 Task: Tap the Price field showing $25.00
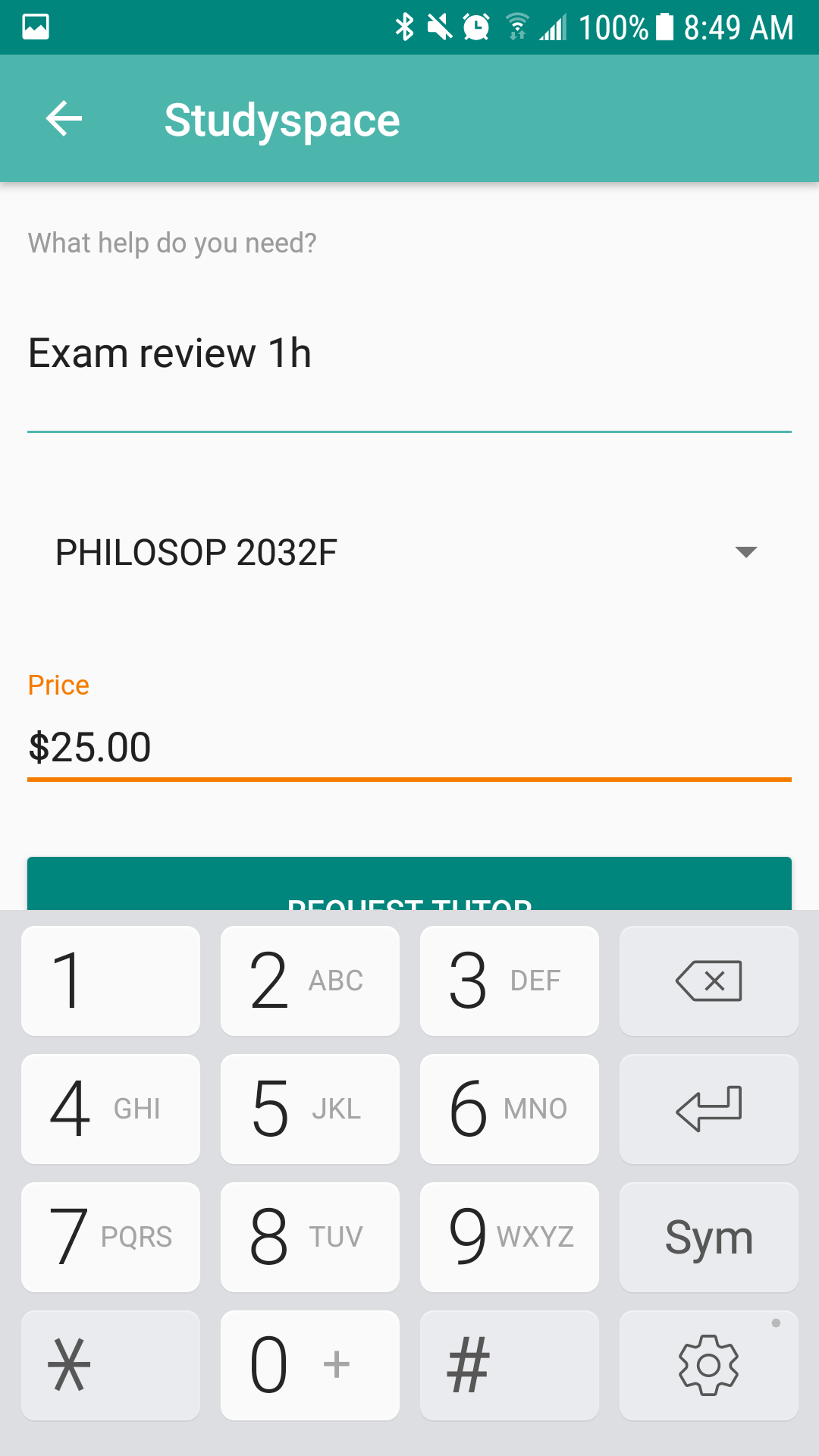pyautogui.click(x=408, y=747)
